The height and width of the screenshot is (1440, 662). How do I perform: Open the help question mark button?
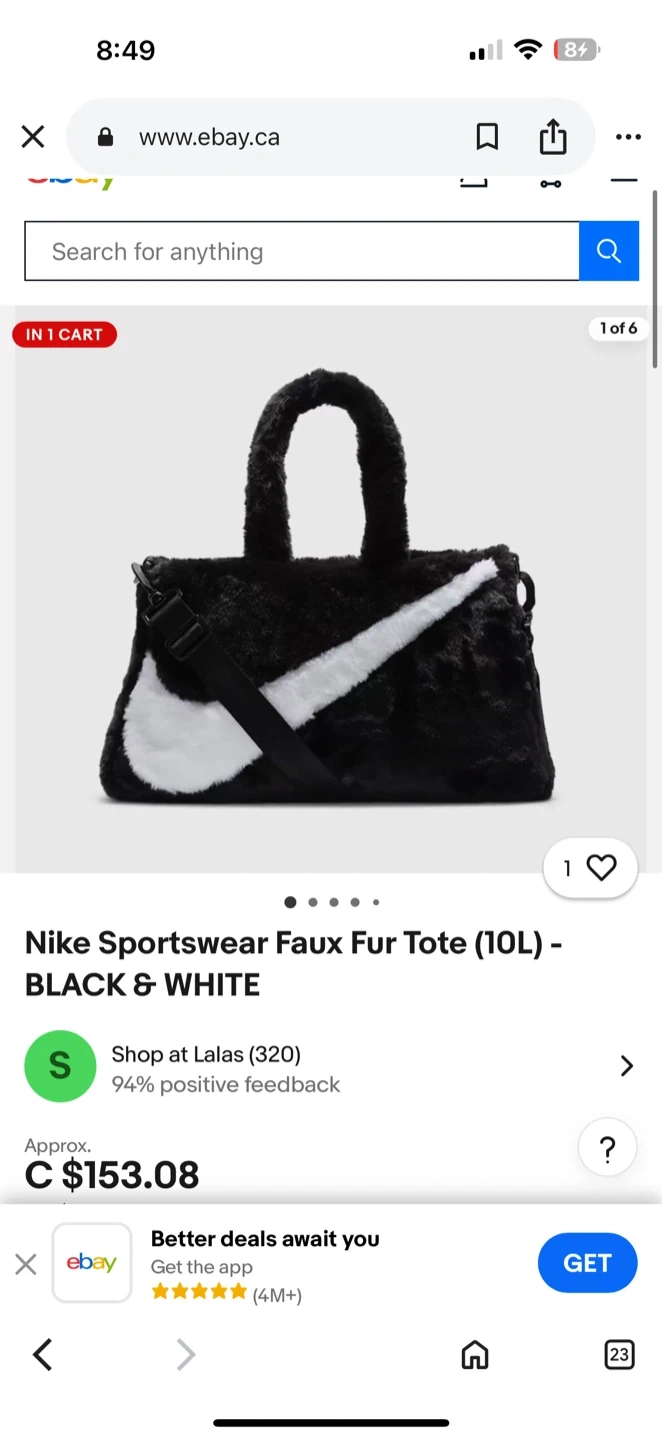coord(607,1150)
